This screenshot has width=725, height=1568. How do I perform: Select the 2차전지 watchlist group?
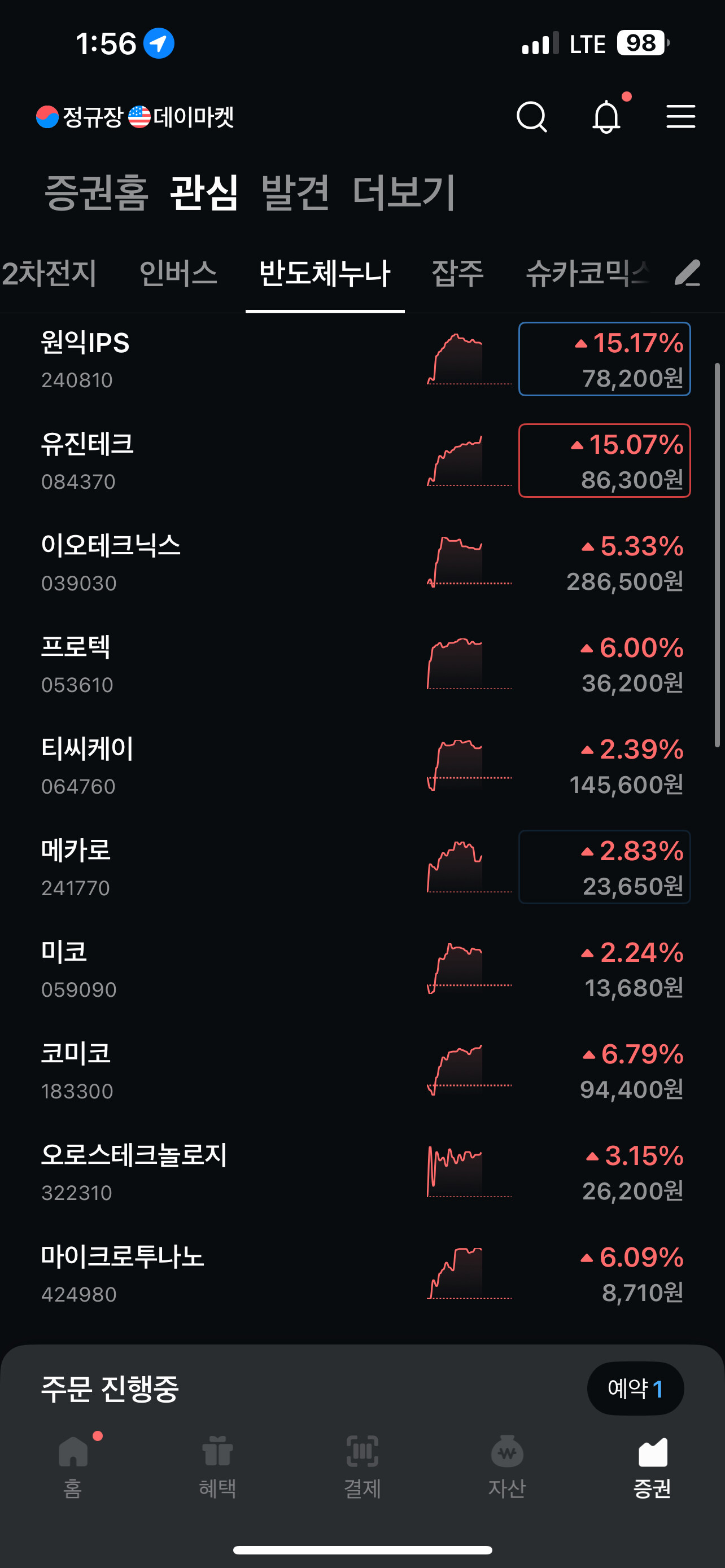(x=49, y=273)
